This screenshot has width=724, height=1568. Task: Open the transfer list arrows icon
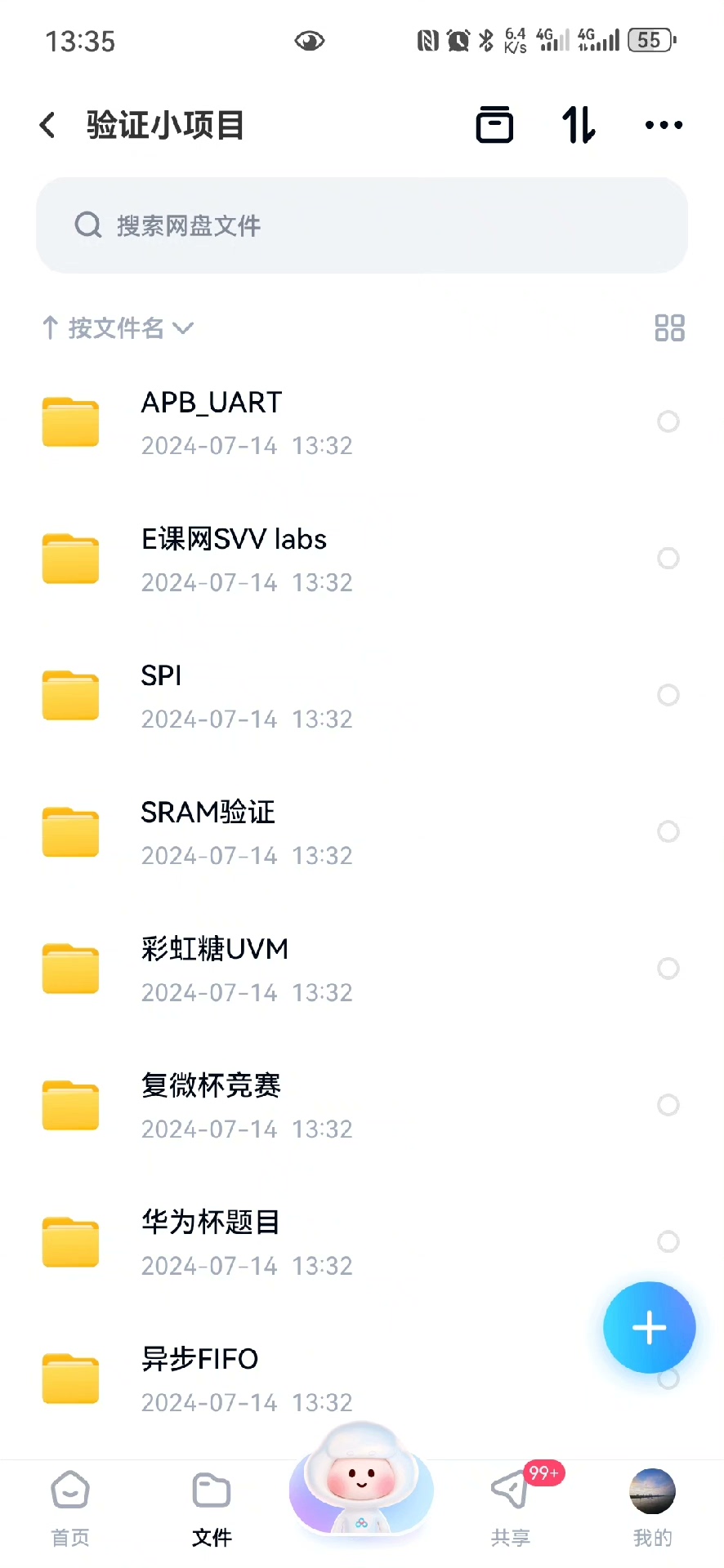tap(579, 125)
